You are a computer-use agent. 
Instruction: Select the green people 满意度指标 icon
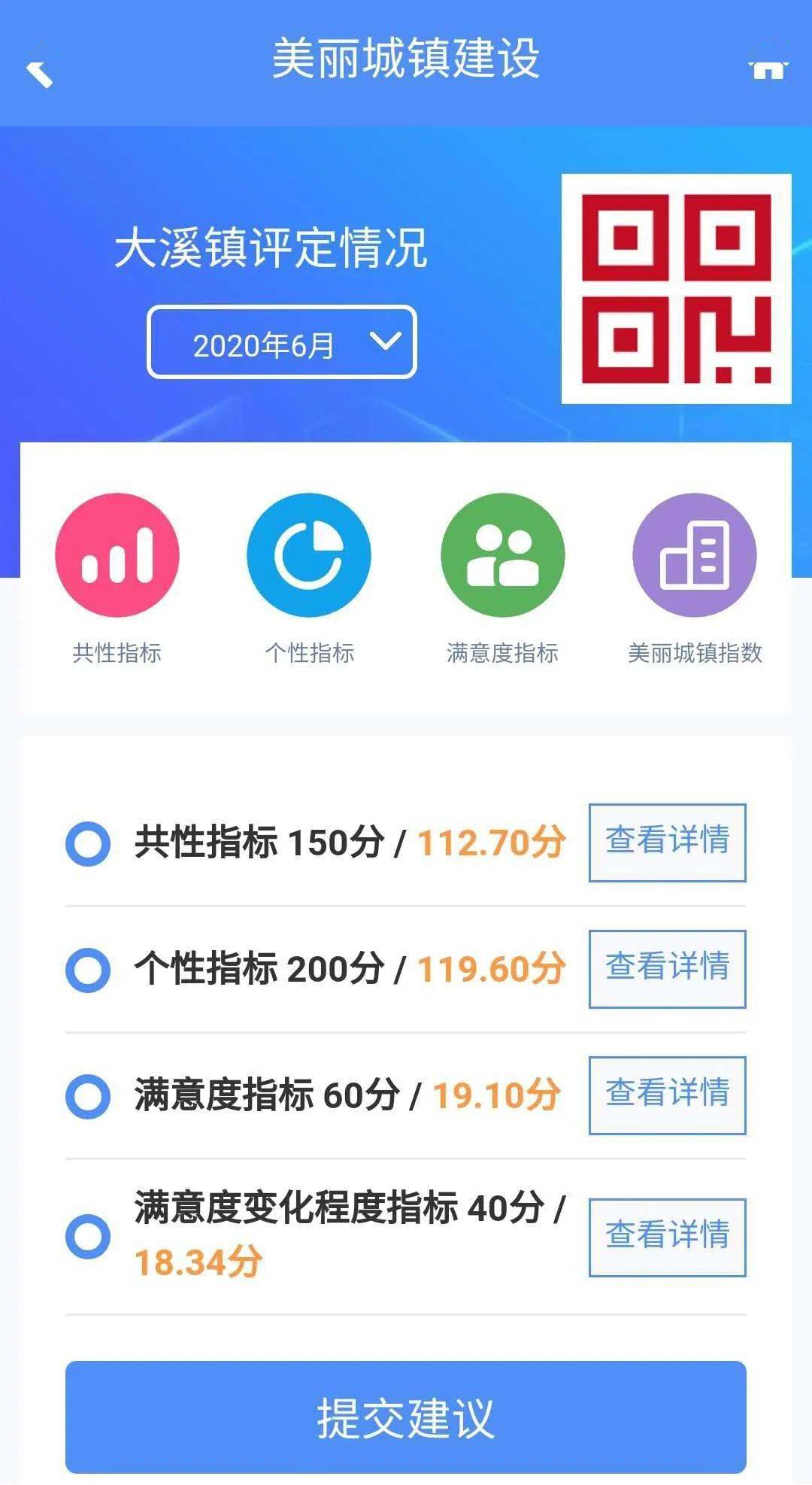tap(502, 555)
